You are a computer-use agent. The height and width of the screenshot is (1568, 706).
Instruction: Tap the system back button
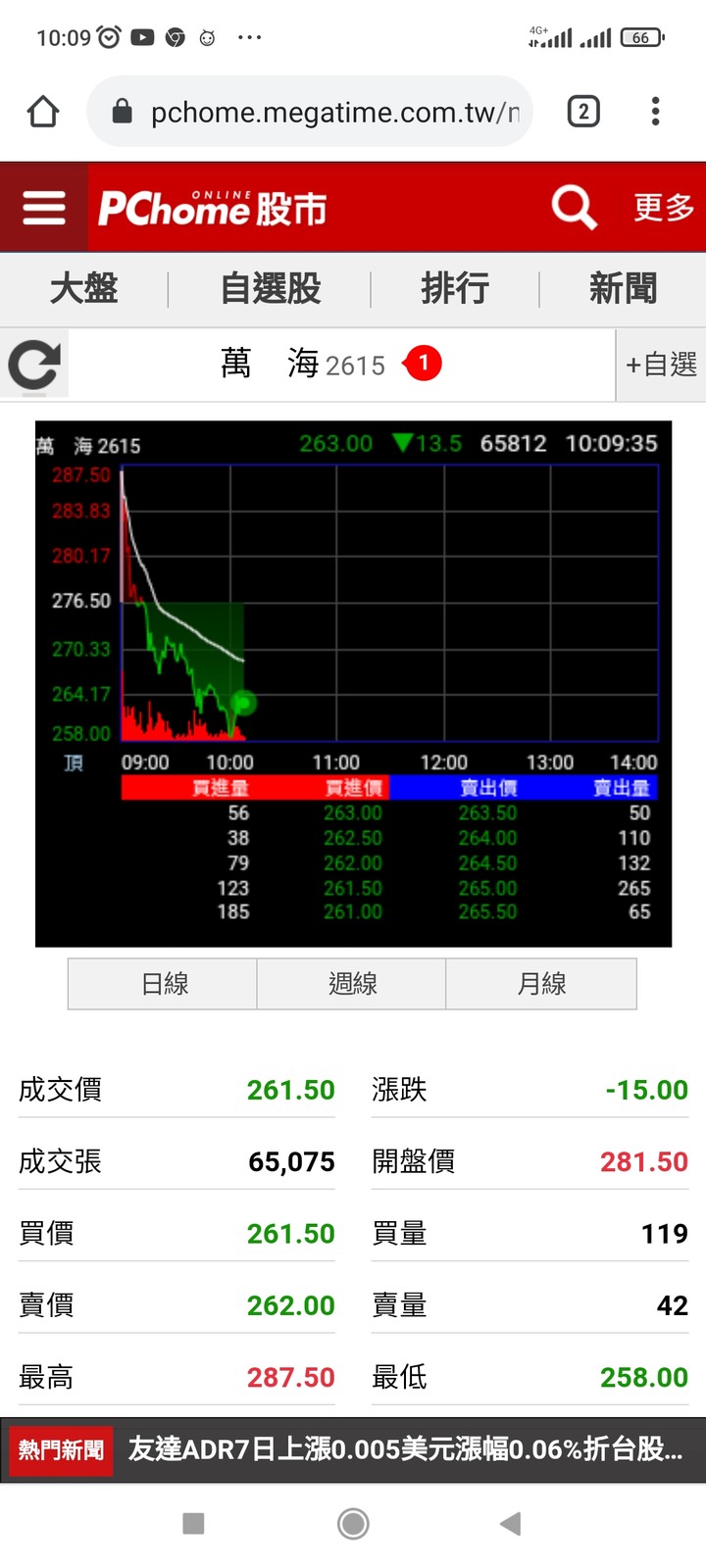coord(510,1523)
